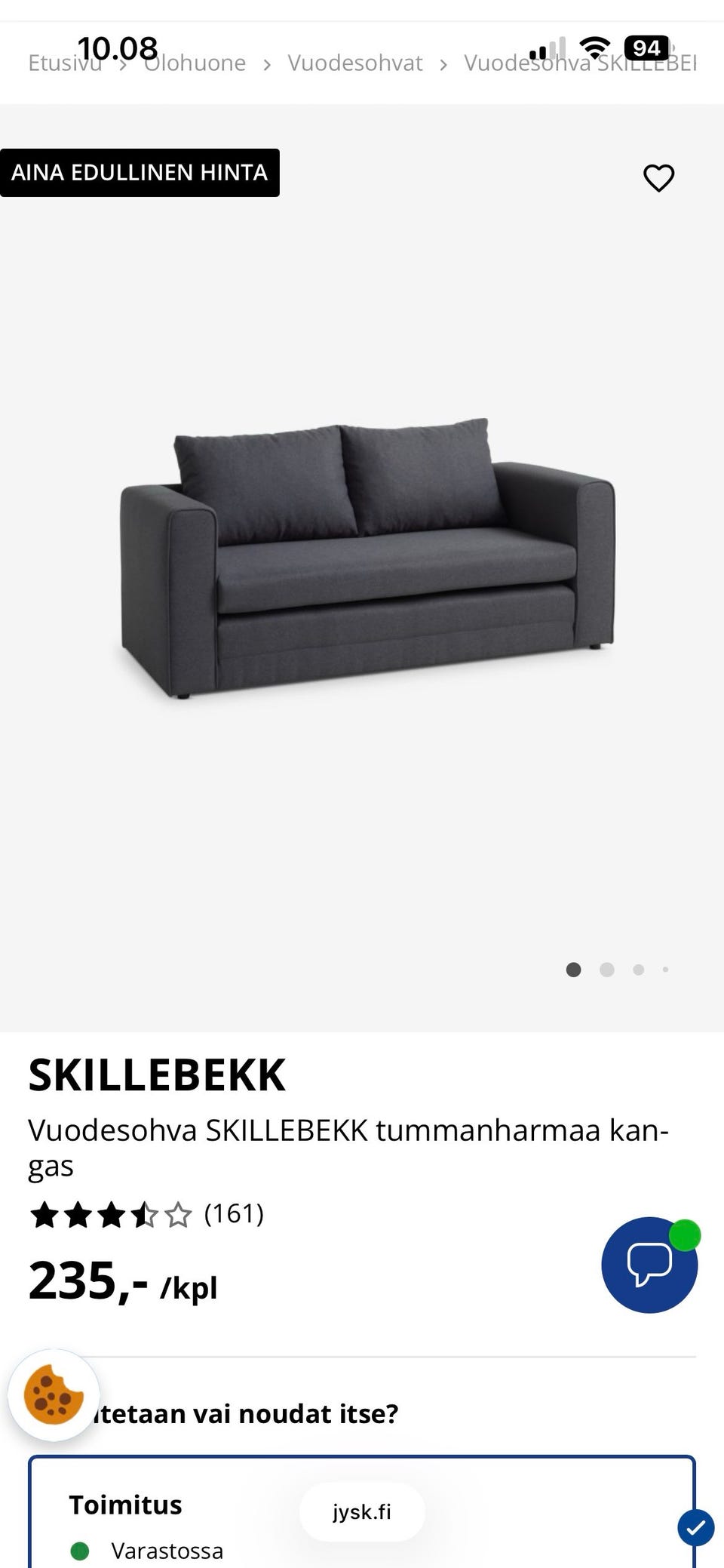Open Vuodesohvat breadcrumb category
The image size is (724, 1568).
(354, 63)
